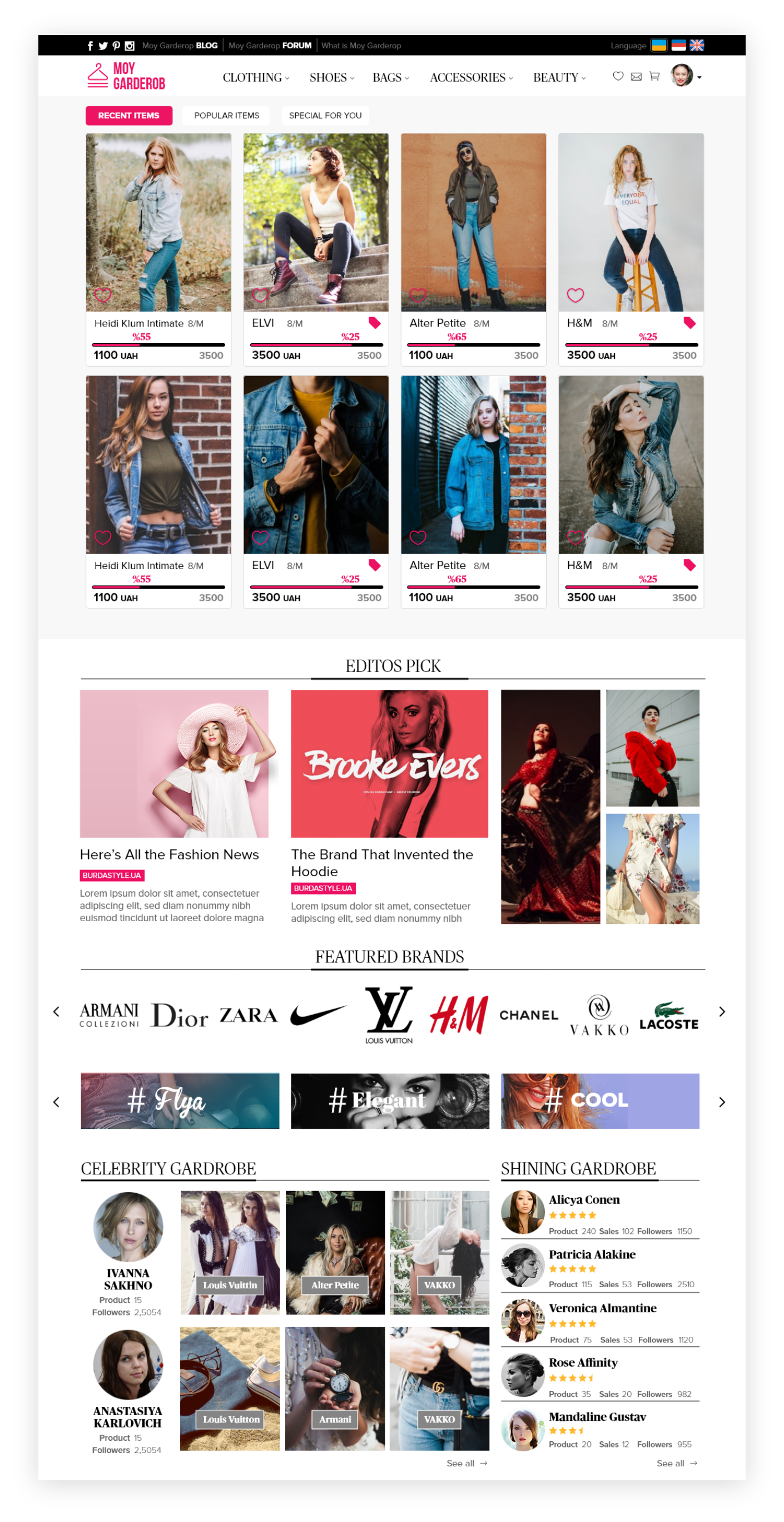This screenshot has height=1522, width=784.
Task: Open the Moy Garderop Forum link
Action: 270,46
